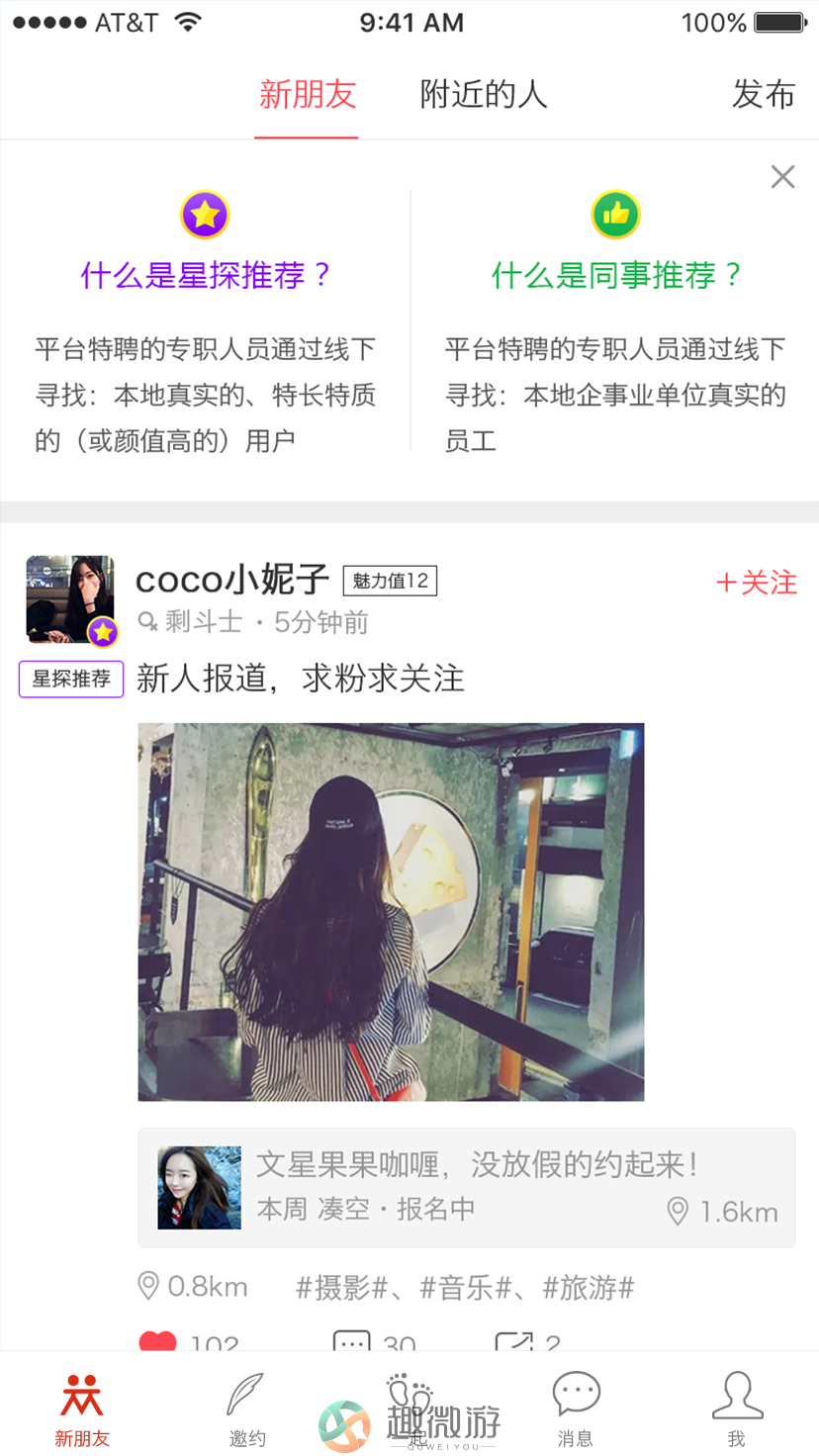The width and height of the screenshot is (819, 1456).
Task: Open the #旅游# hashtag
Action: coord(588,1287)
